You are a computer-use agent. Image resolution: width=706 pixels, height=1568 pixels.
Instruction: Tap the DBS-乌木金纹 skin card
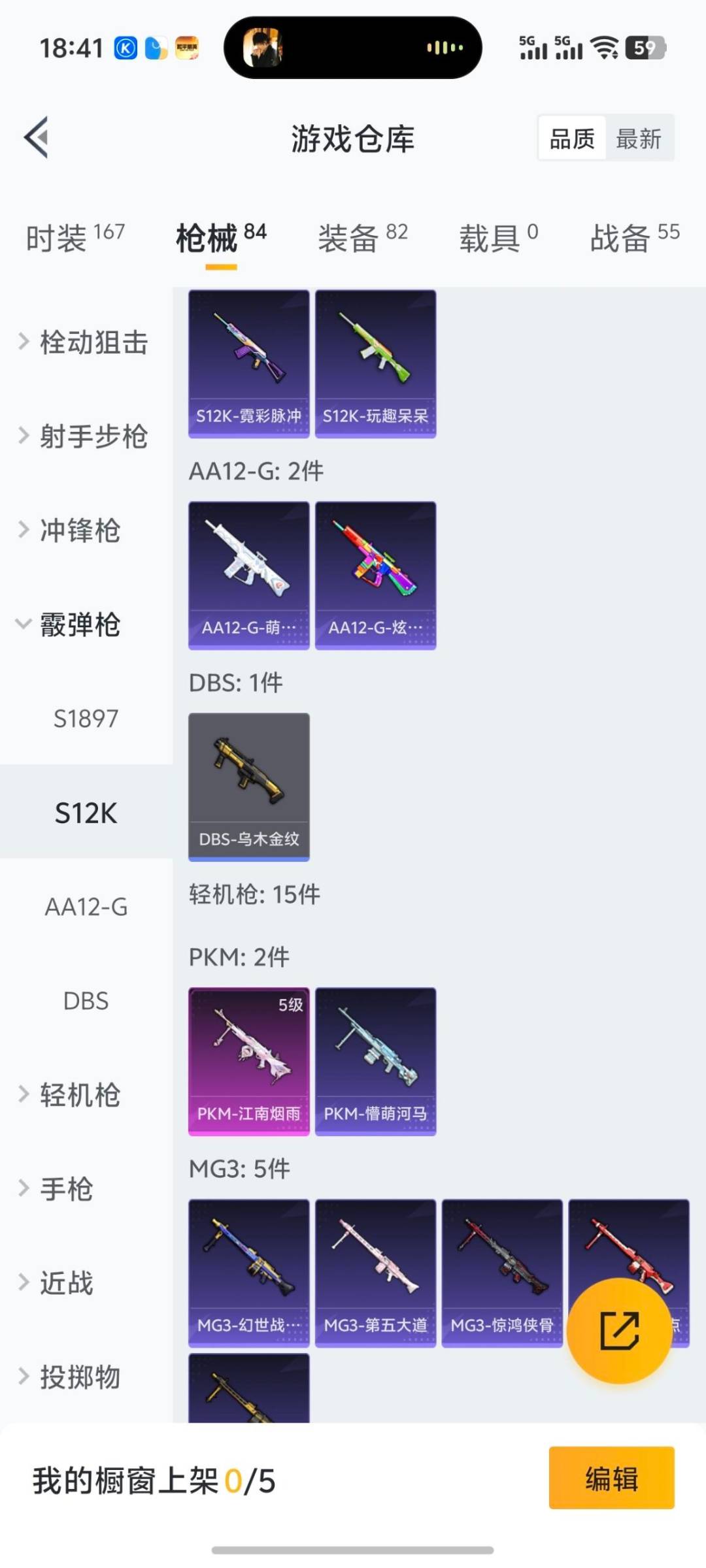tap(248, 784)
